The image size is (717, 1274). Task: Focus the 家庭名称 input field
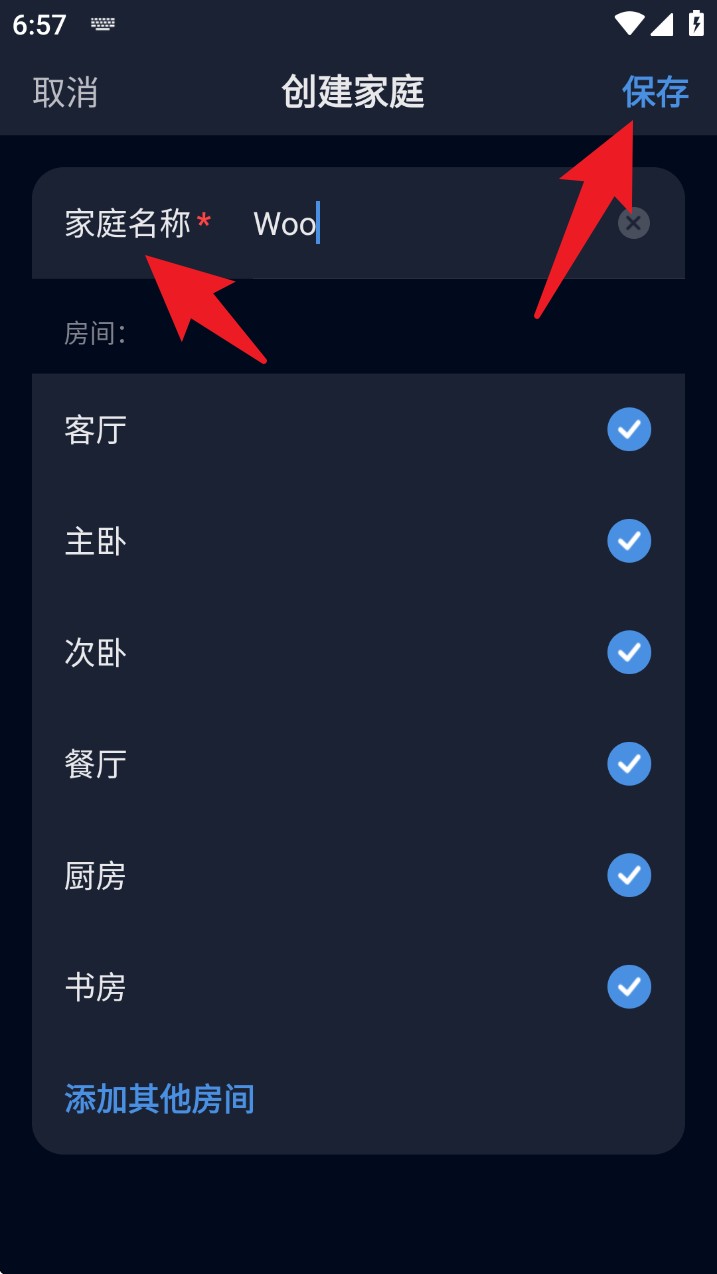pyautogui.click(x=430, y=223)
